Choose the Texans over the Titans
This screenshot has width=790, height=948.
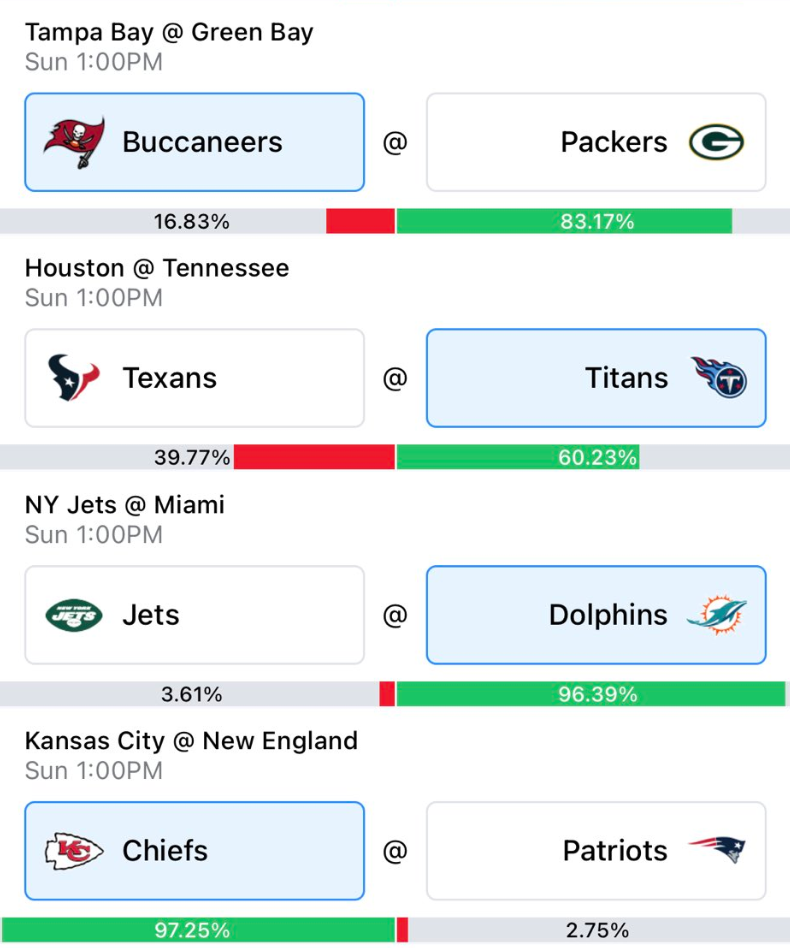tap(194, 378)
